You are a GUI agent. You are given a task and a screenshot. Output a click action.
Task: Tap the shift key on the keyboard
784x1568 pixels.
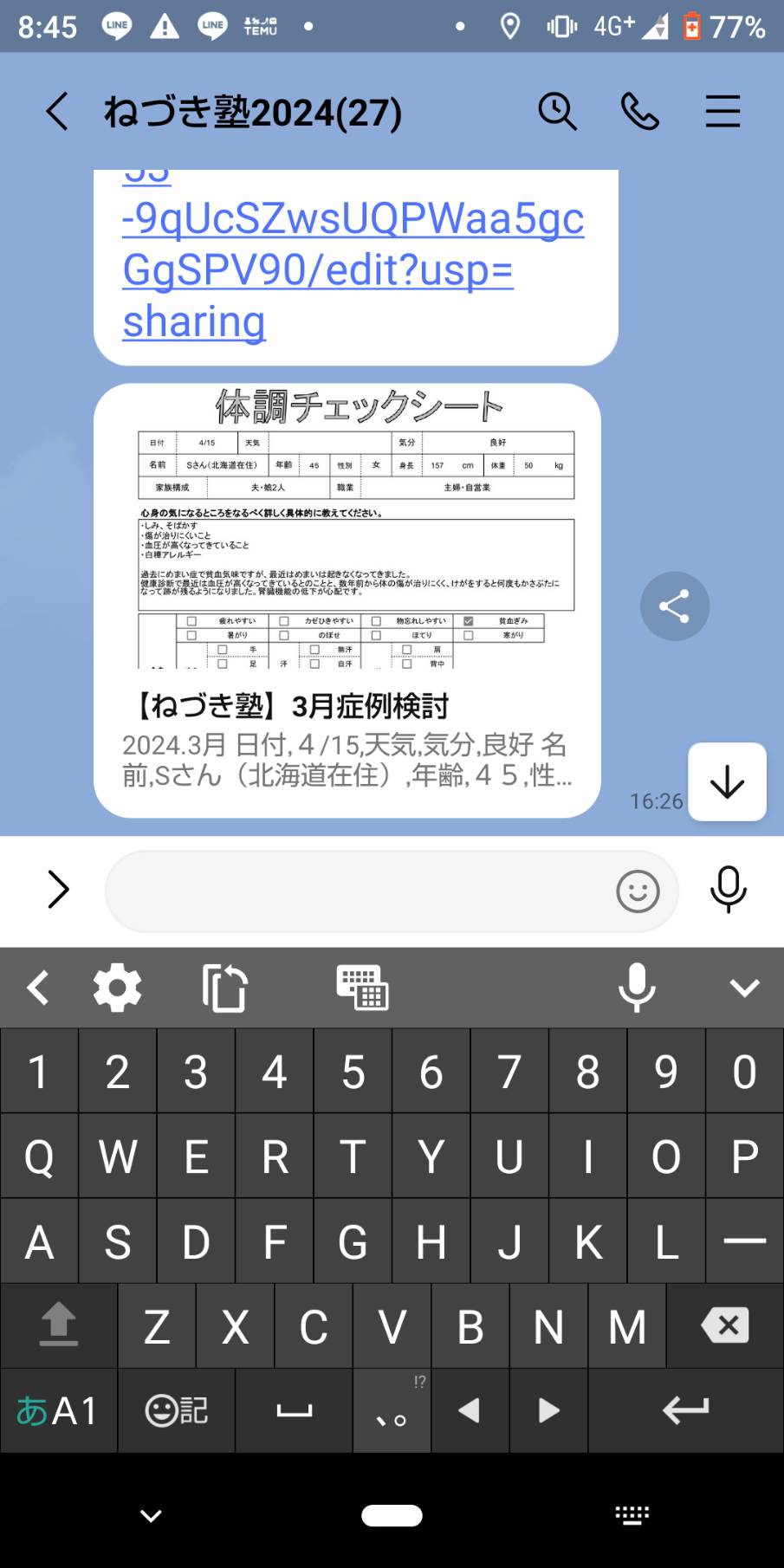tap(59, 1325)
